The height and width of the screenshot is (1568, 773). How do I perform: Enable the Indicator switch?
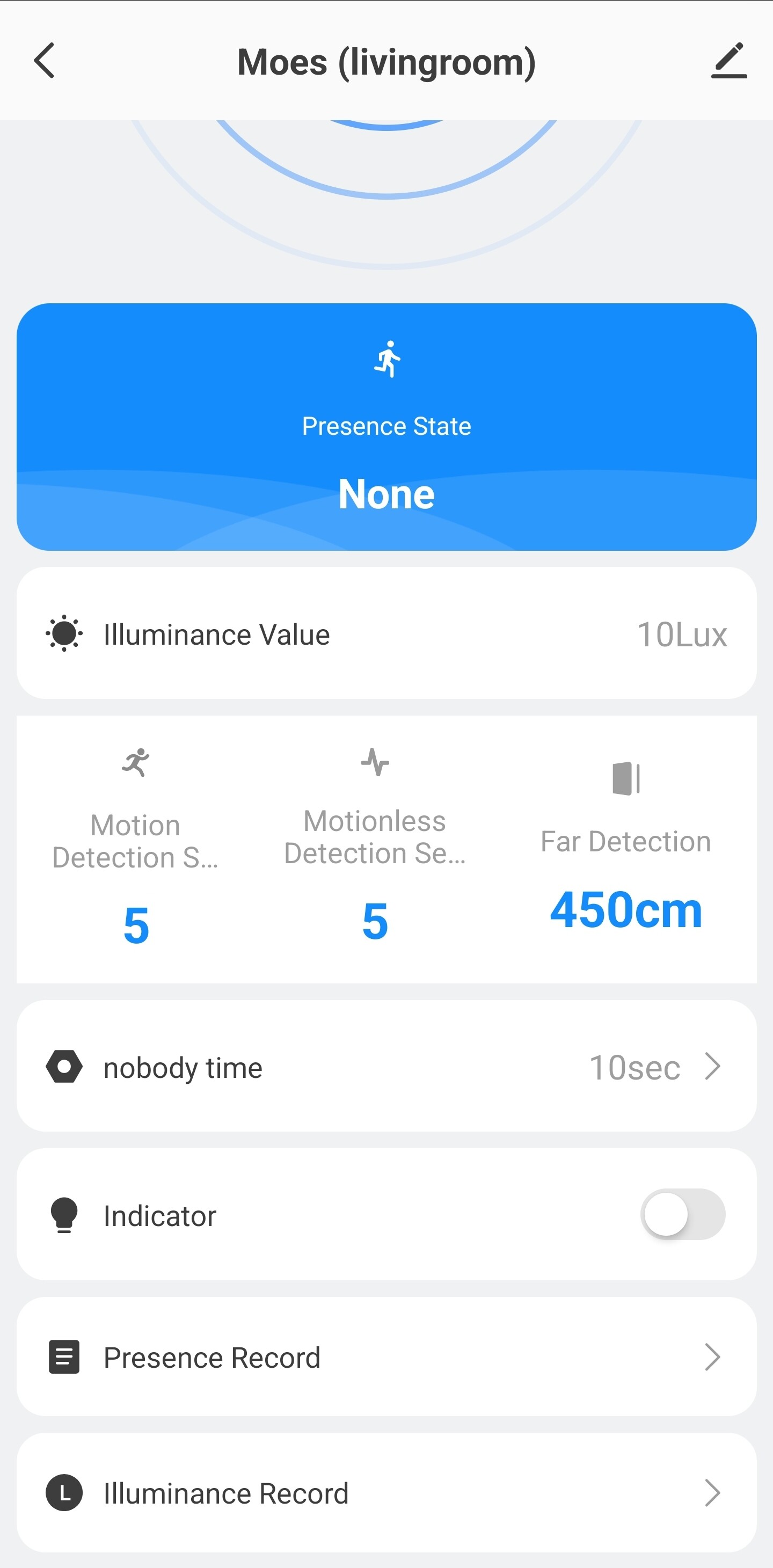point(682,1214)
